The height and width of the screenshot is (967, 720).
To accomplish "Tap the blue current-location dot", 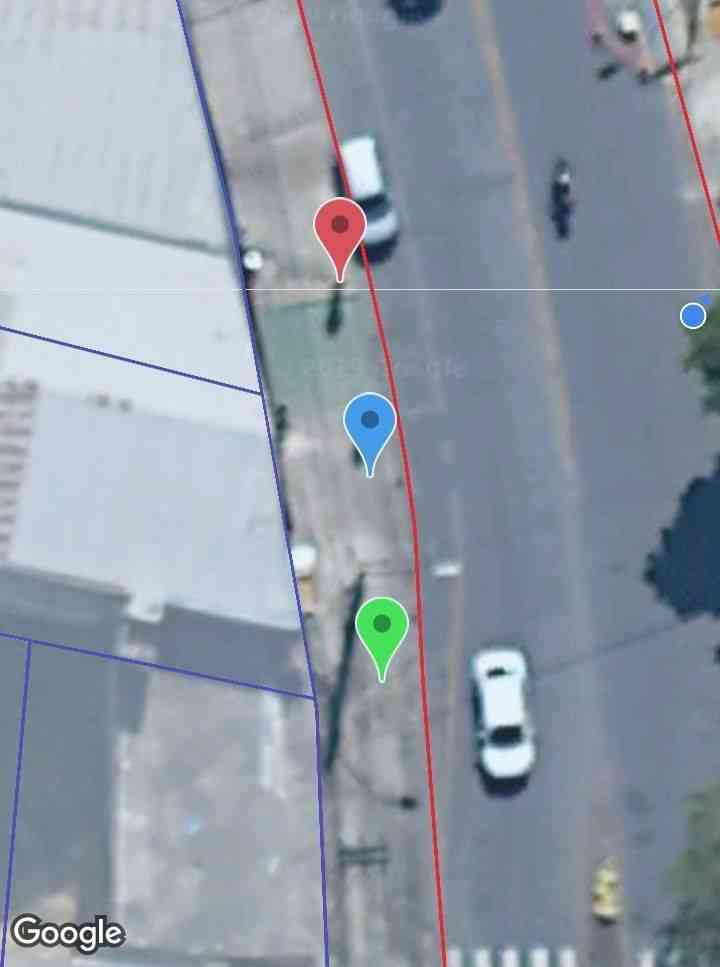I will [693, 316].
